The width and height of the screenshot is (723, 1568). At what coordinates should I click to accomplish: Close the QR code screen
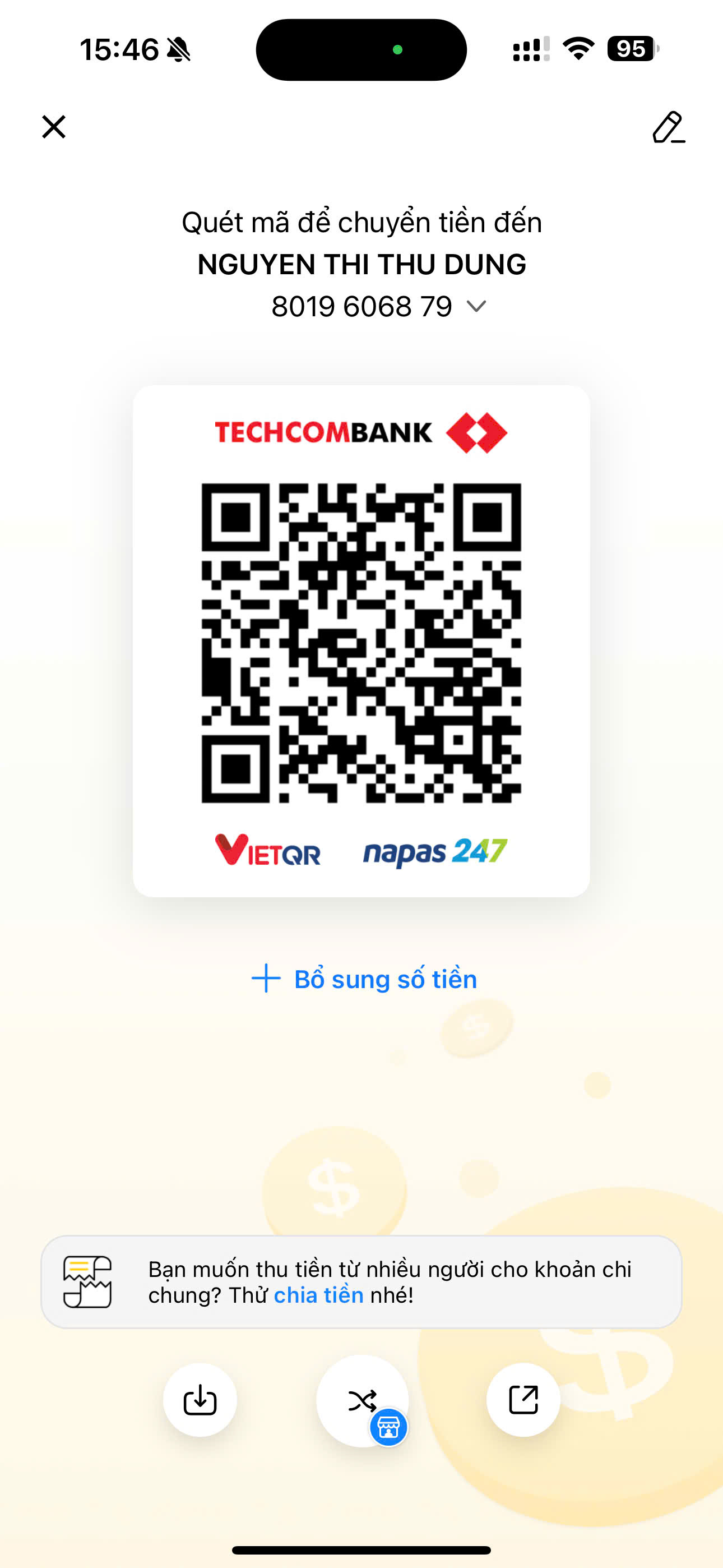54,127
